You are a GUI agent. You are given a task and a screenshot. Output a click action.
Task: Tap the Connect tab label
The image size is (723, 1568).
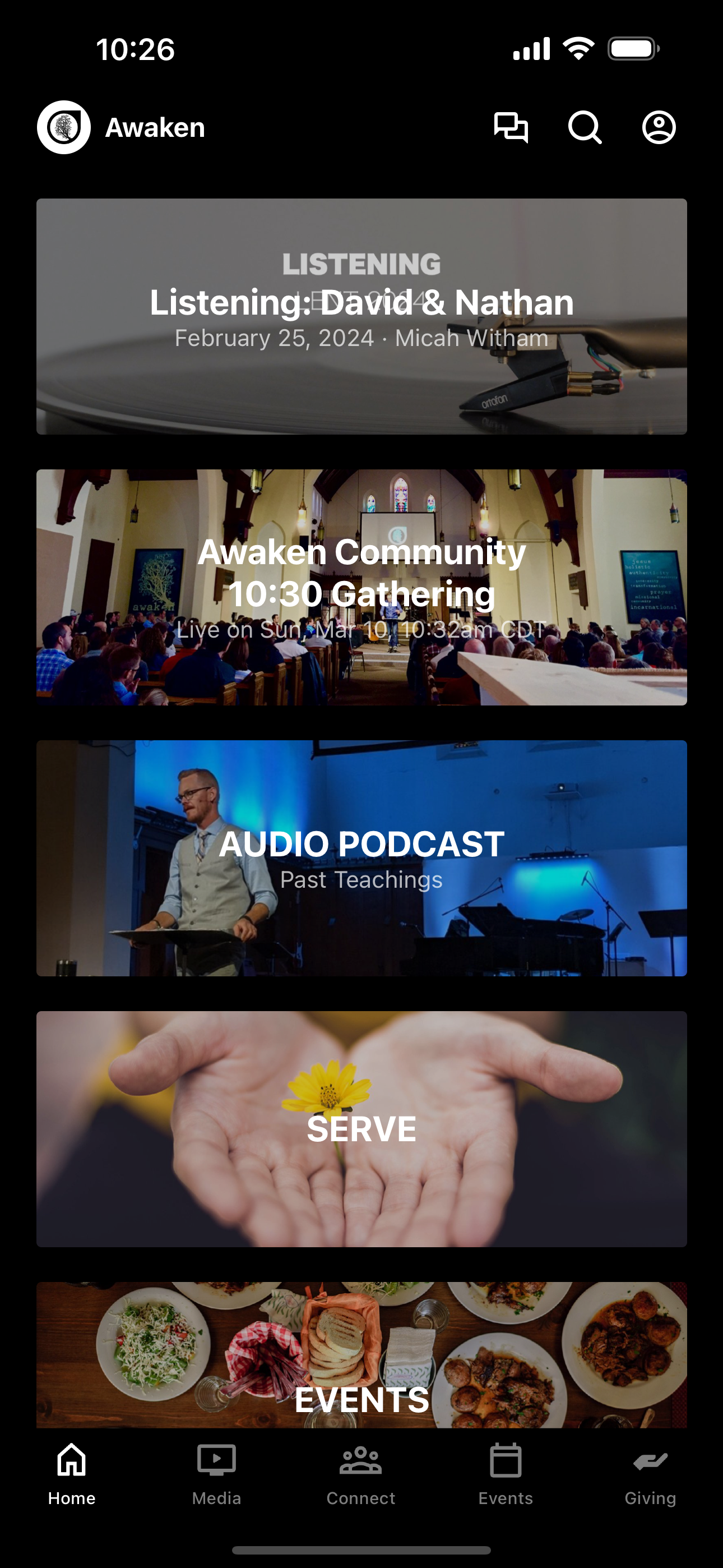(x=361, y=1498)
